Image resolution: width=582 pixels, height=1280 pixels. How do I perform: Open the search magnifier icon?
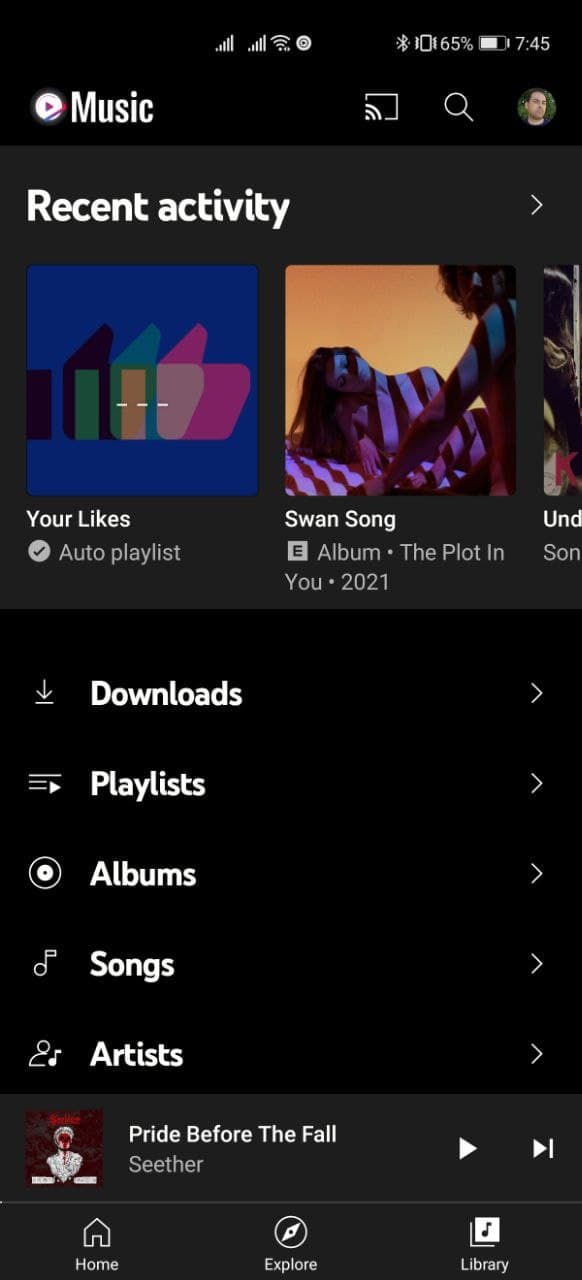[458, 107]
